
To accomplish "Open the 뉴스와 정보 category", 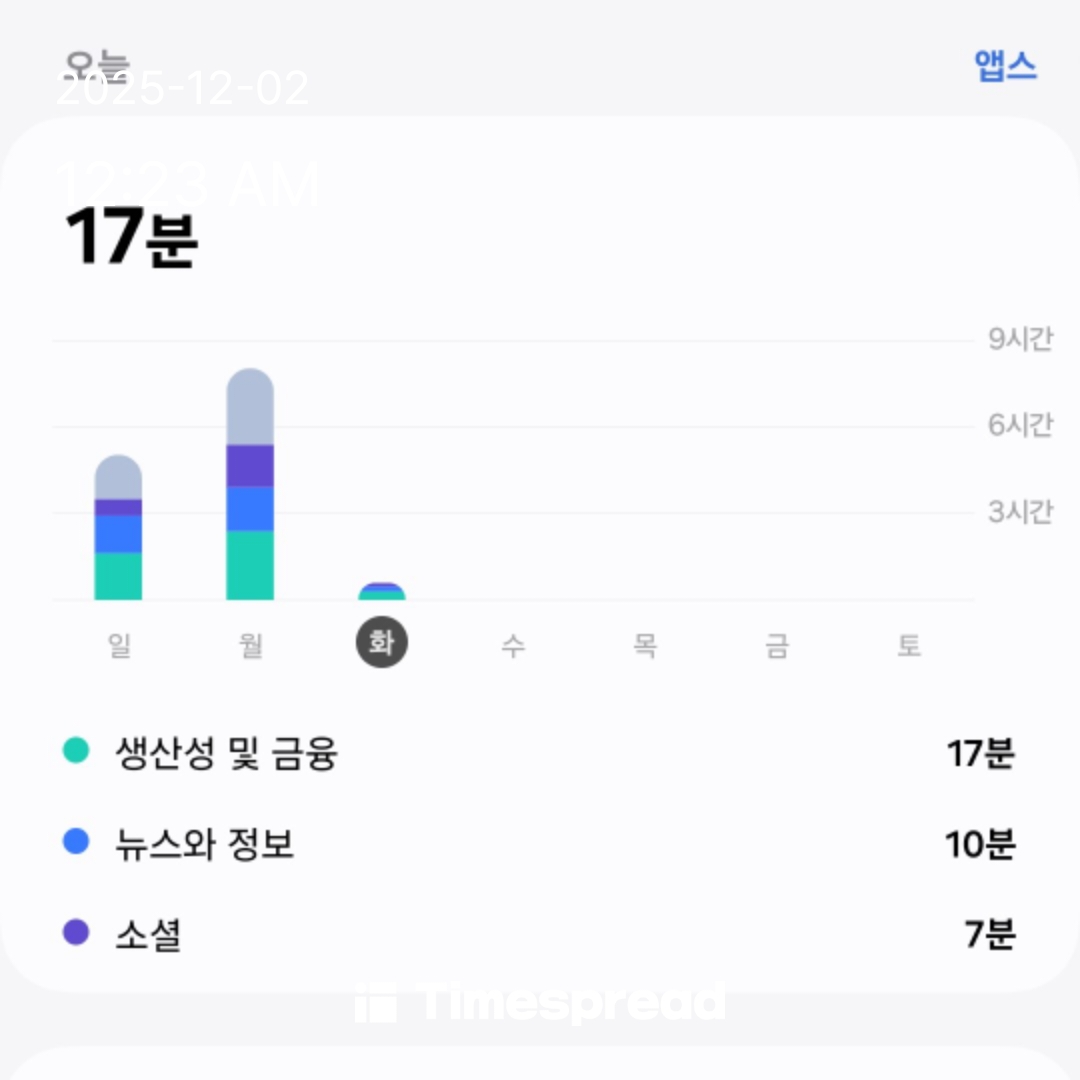I will pyautogui.click(x=539, y=843).
